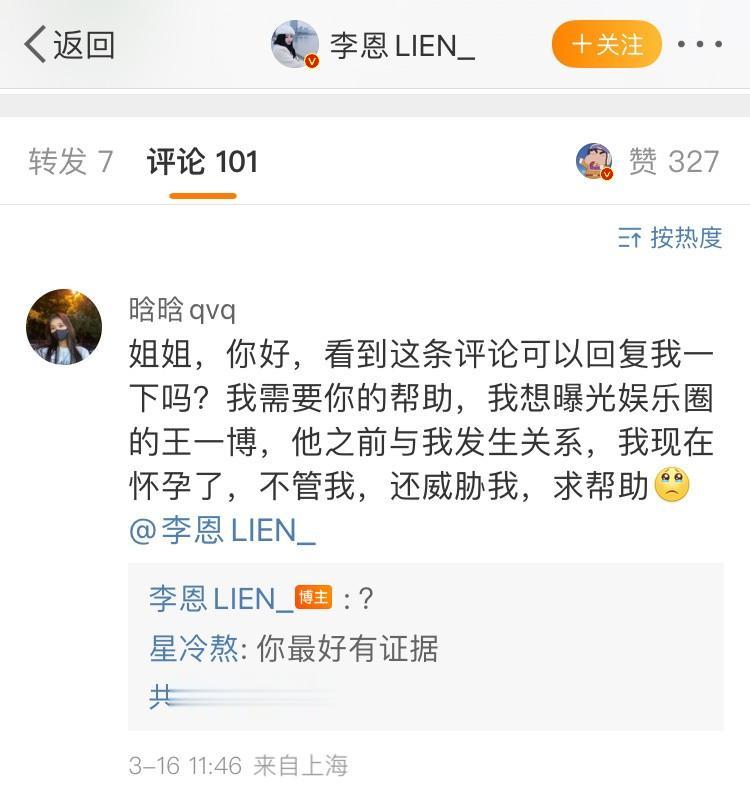Change comment sorting via 按热度
The width and height of the screenshot is (750, 791).
click(670, 238)
